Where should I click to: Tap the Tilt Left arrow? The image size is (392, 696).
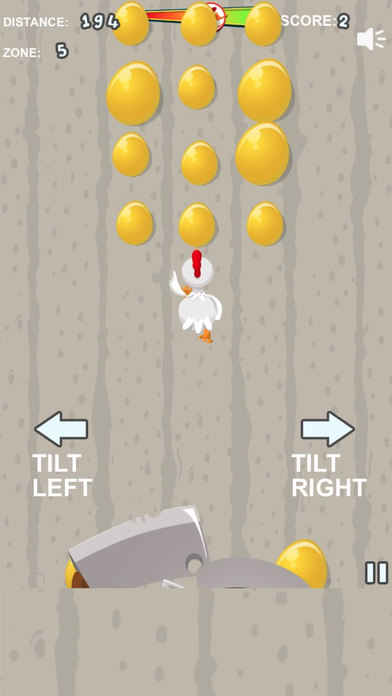tap(61, 429)
